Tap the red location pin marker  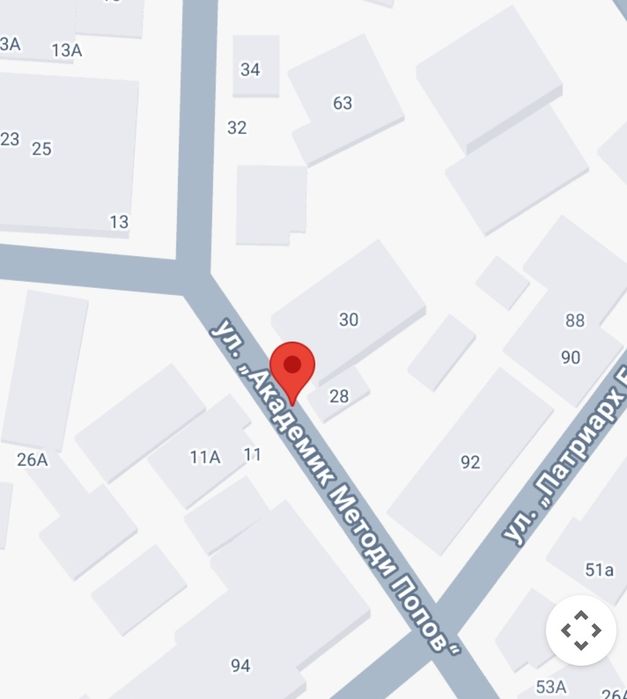[x=293, y=367]
